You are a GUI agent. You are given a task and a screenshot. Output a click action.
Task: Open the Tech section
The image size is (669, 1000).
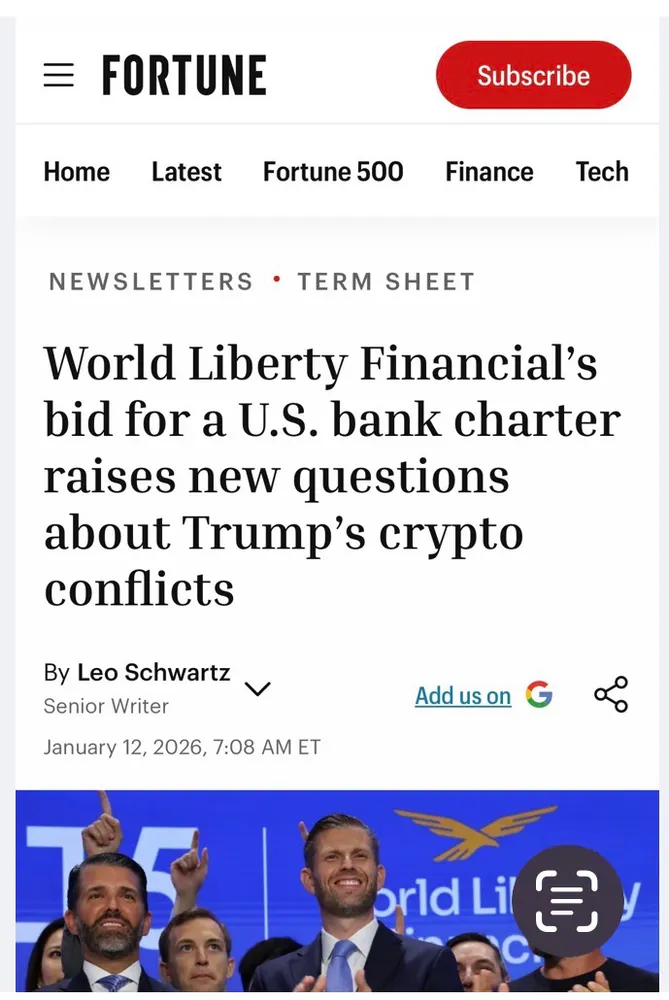point(602,172)
